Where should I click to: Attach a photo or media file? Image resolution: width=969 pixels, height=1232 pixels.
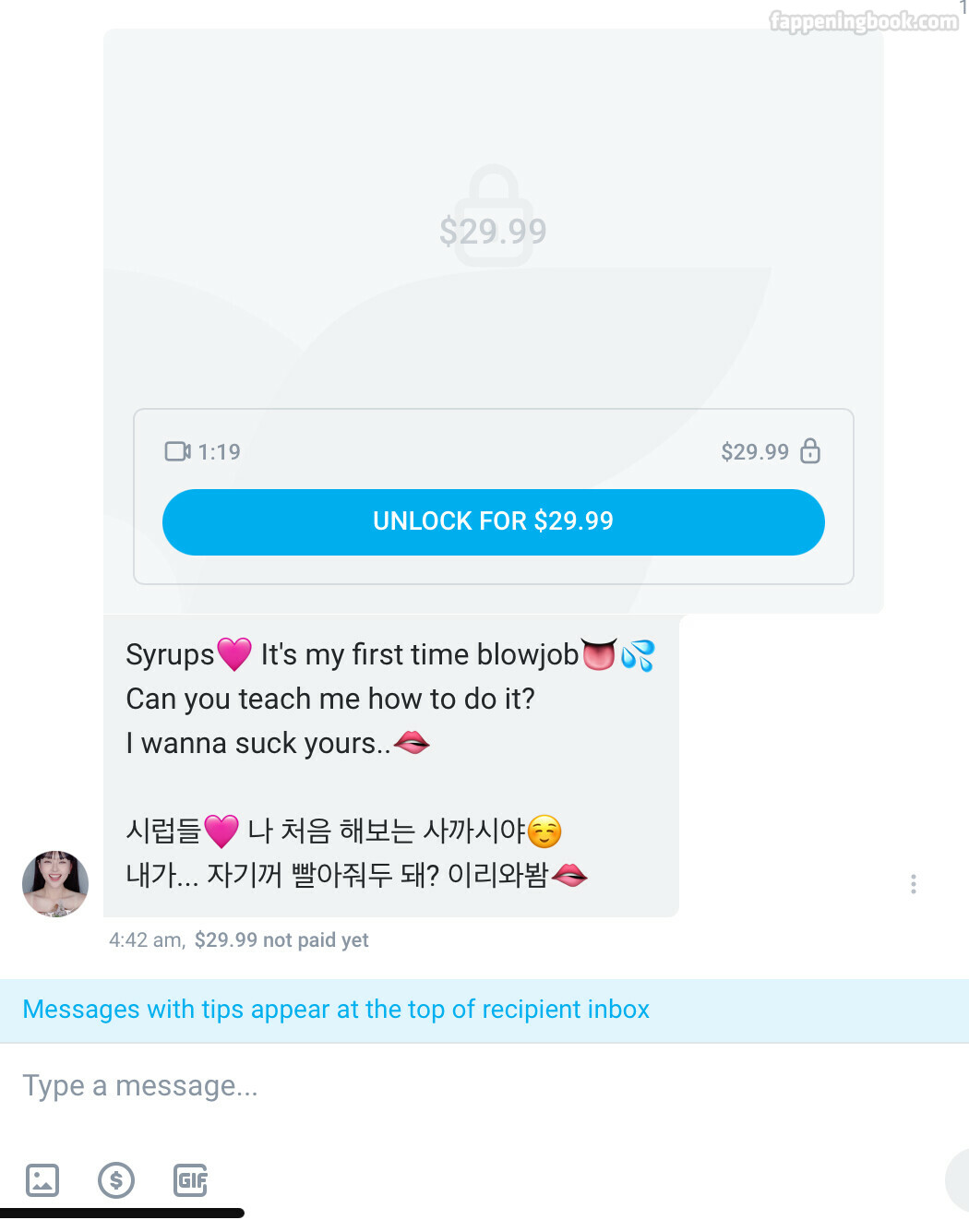(42, 1180)
